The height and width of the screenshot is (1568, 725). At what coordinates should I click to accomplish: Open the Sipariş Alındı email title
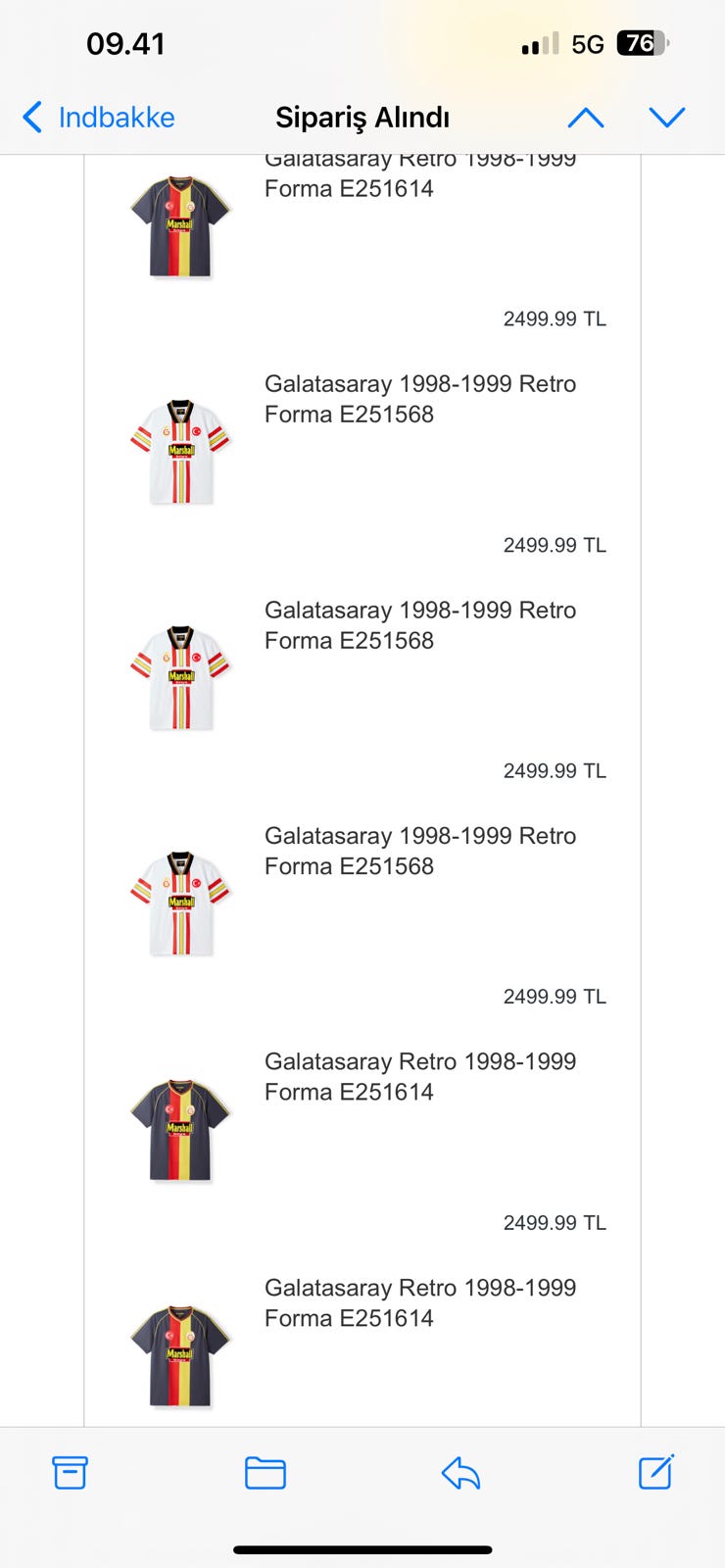click(362, 117)
